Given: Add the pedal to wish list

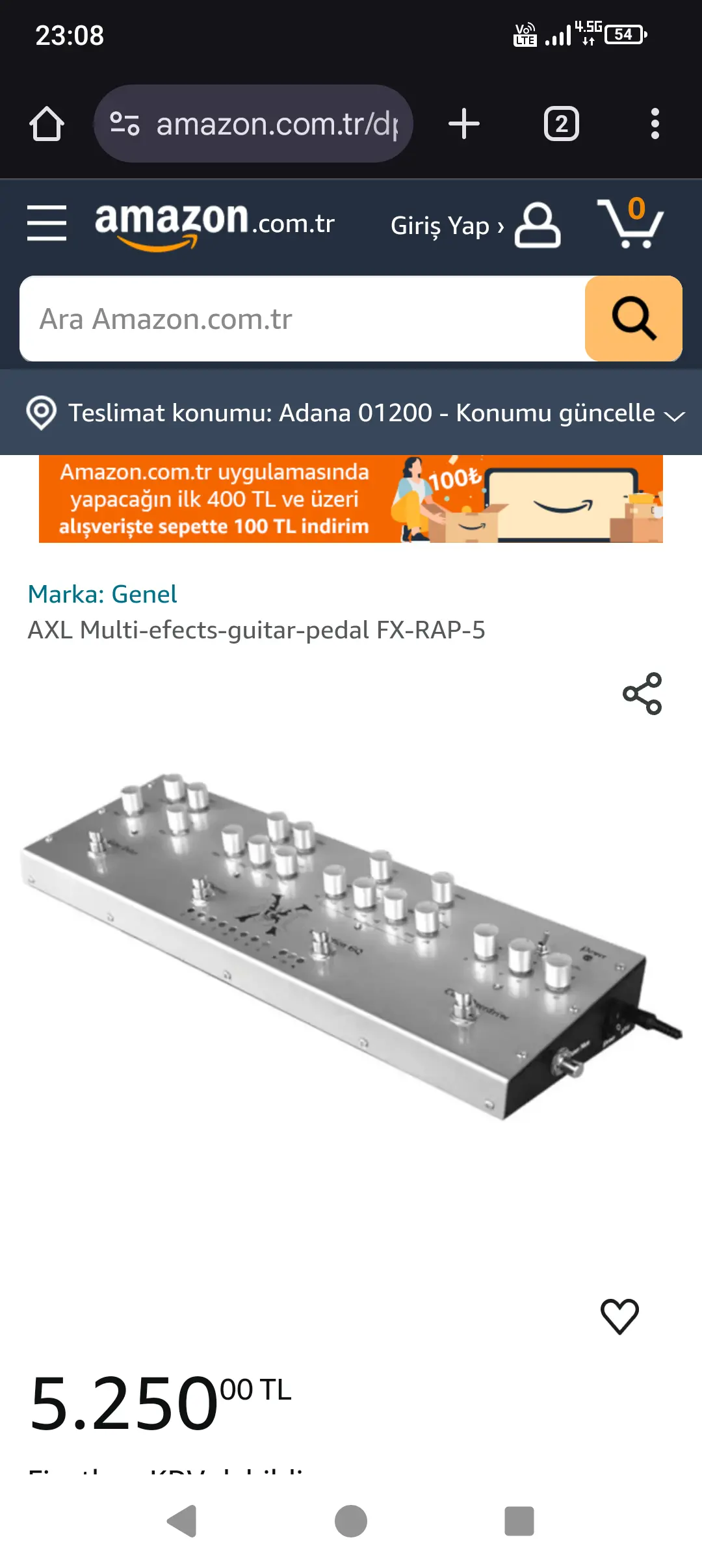Looking at the screenshot, I should click(619, 1316).
